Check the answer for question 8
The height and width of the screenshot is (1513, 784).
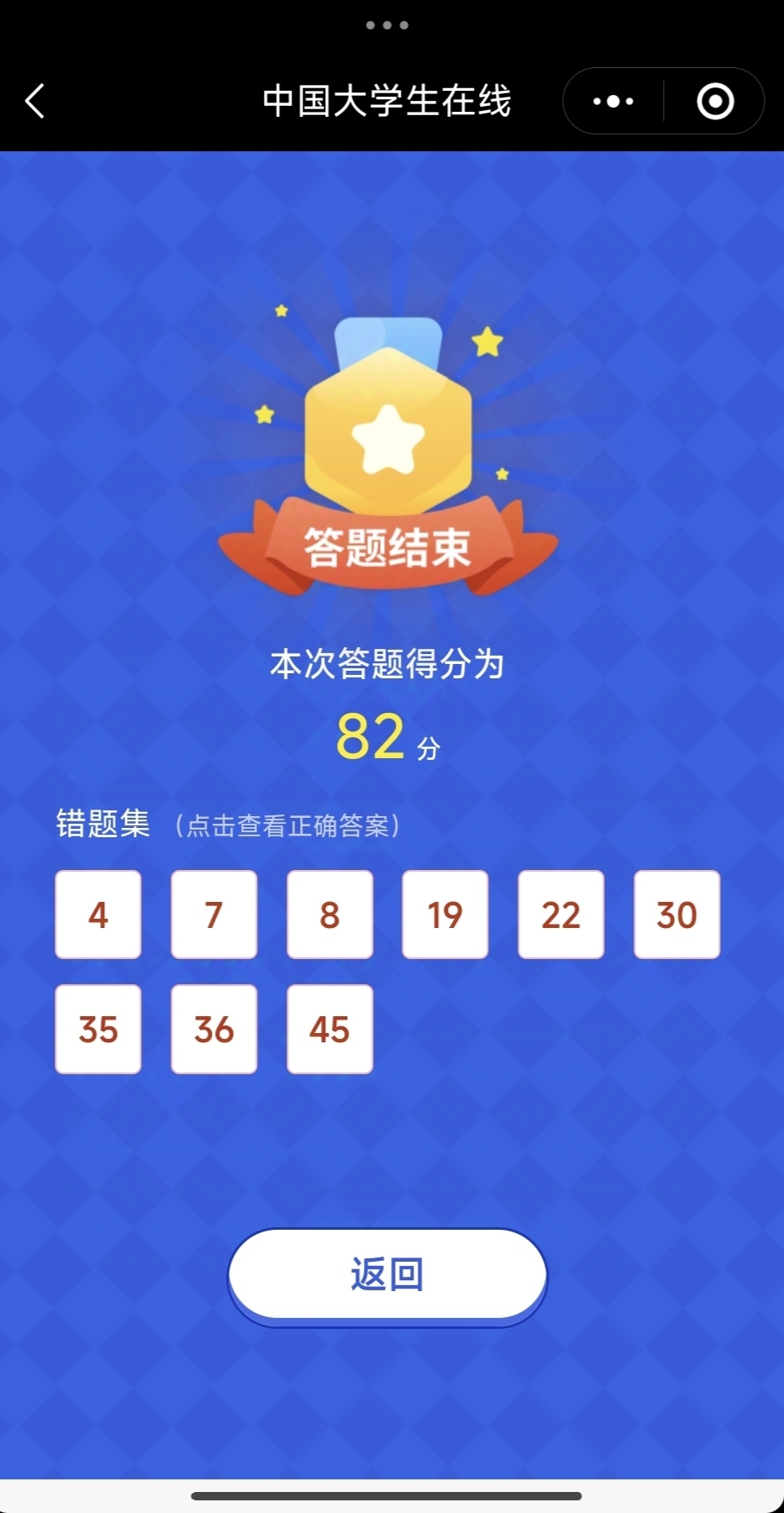[x=330, y=915]
